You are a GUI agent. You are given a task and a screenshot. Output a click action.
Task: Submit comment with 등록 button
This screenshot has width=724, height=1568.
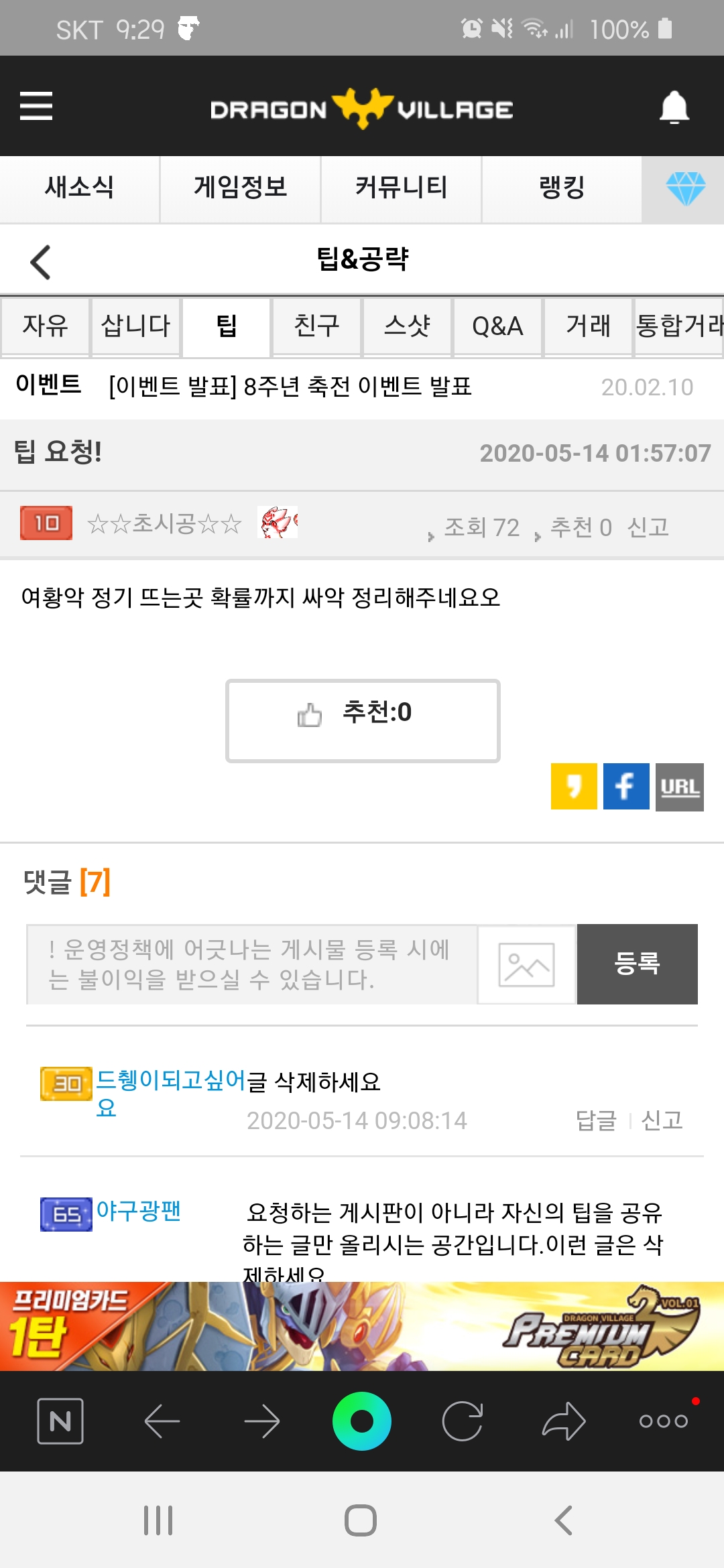[x=638, y=964]
